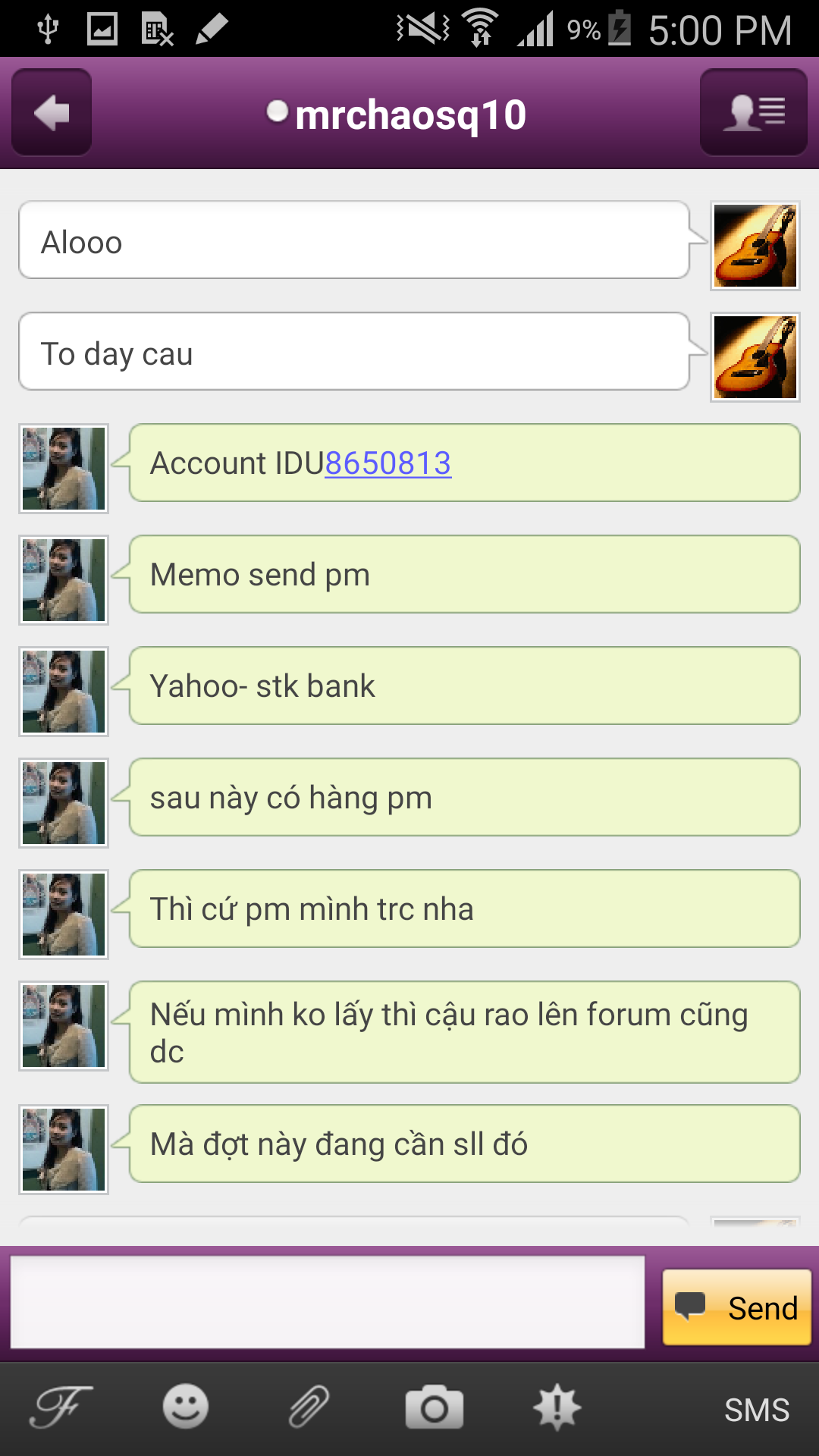This screenshot has height=1456, width=819.
Task: View sender's avatar beside Memo send pm
Action: [x=64, y=580]
